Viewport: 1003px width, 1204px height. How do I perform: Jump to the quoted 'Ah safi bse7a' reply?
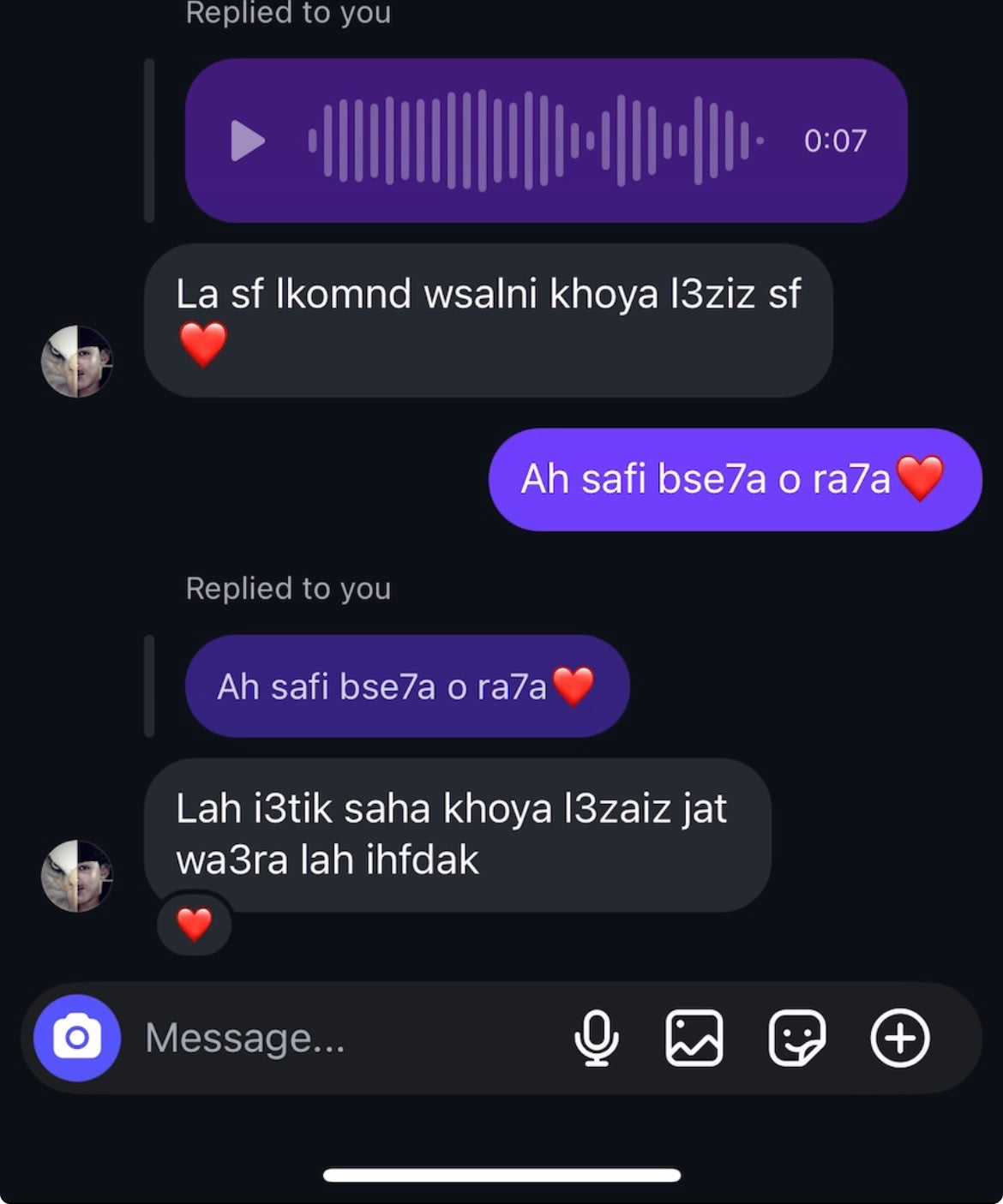click(407, 686)
